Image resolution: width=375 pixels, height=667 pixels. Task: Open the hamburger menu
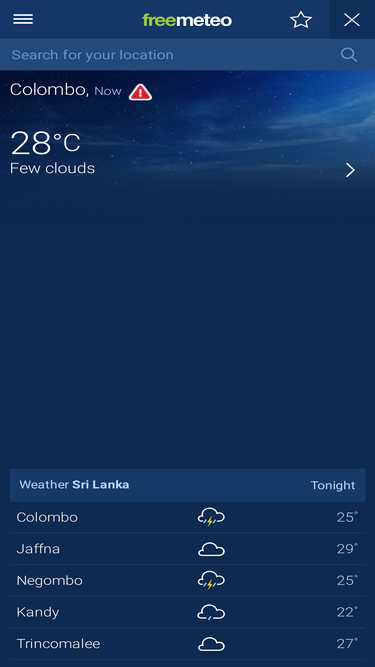pyautogui.click(x=23, y=19)
